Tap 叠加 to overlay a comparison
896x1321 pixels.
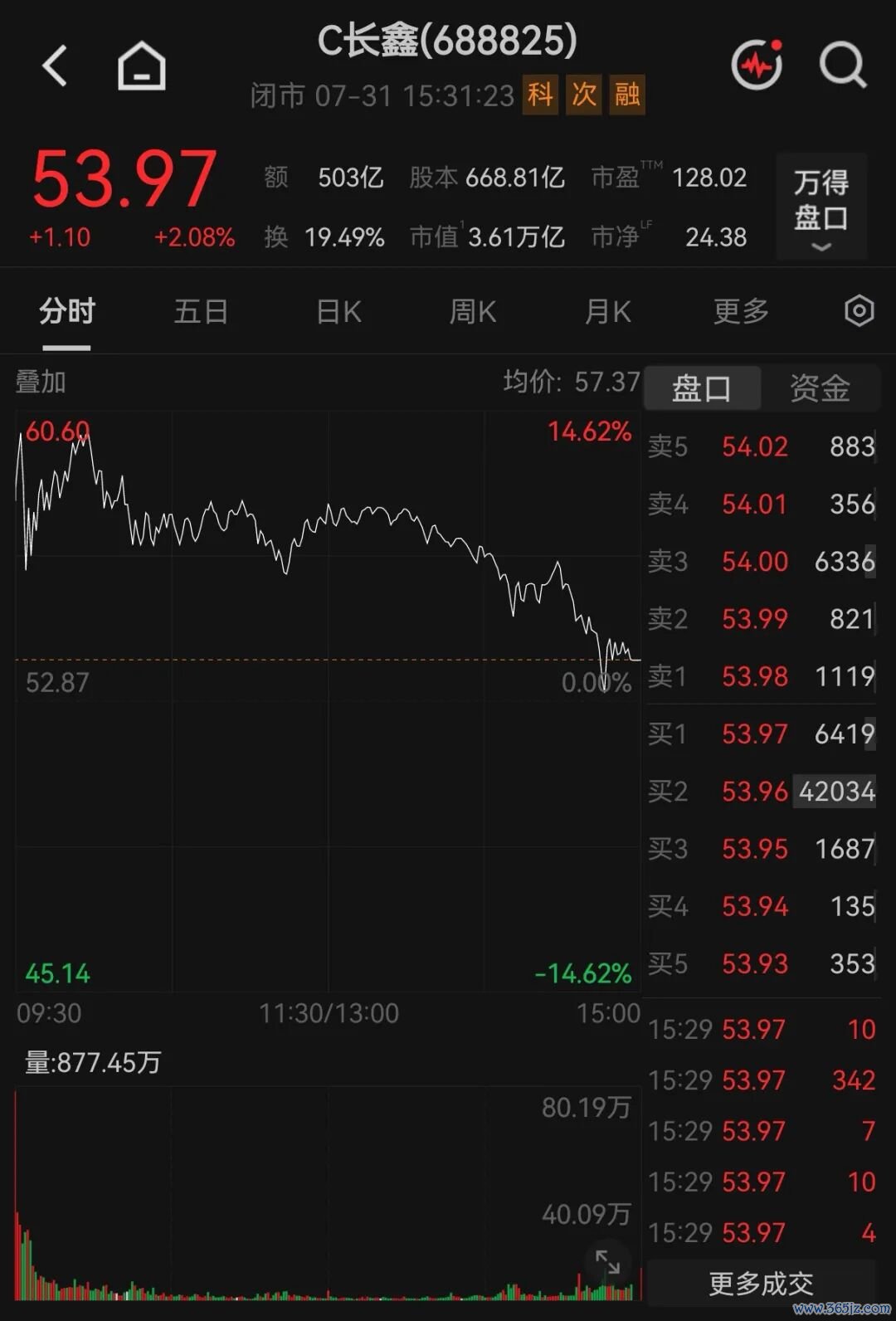(x=41, y=383)
